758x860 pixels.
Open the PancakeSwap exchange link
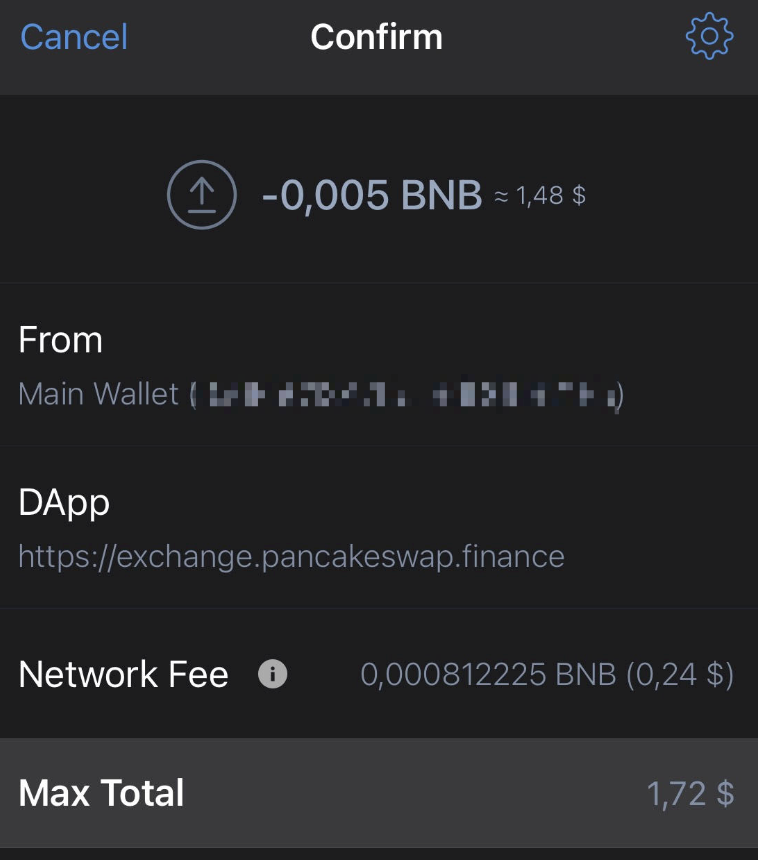(291, 556)
